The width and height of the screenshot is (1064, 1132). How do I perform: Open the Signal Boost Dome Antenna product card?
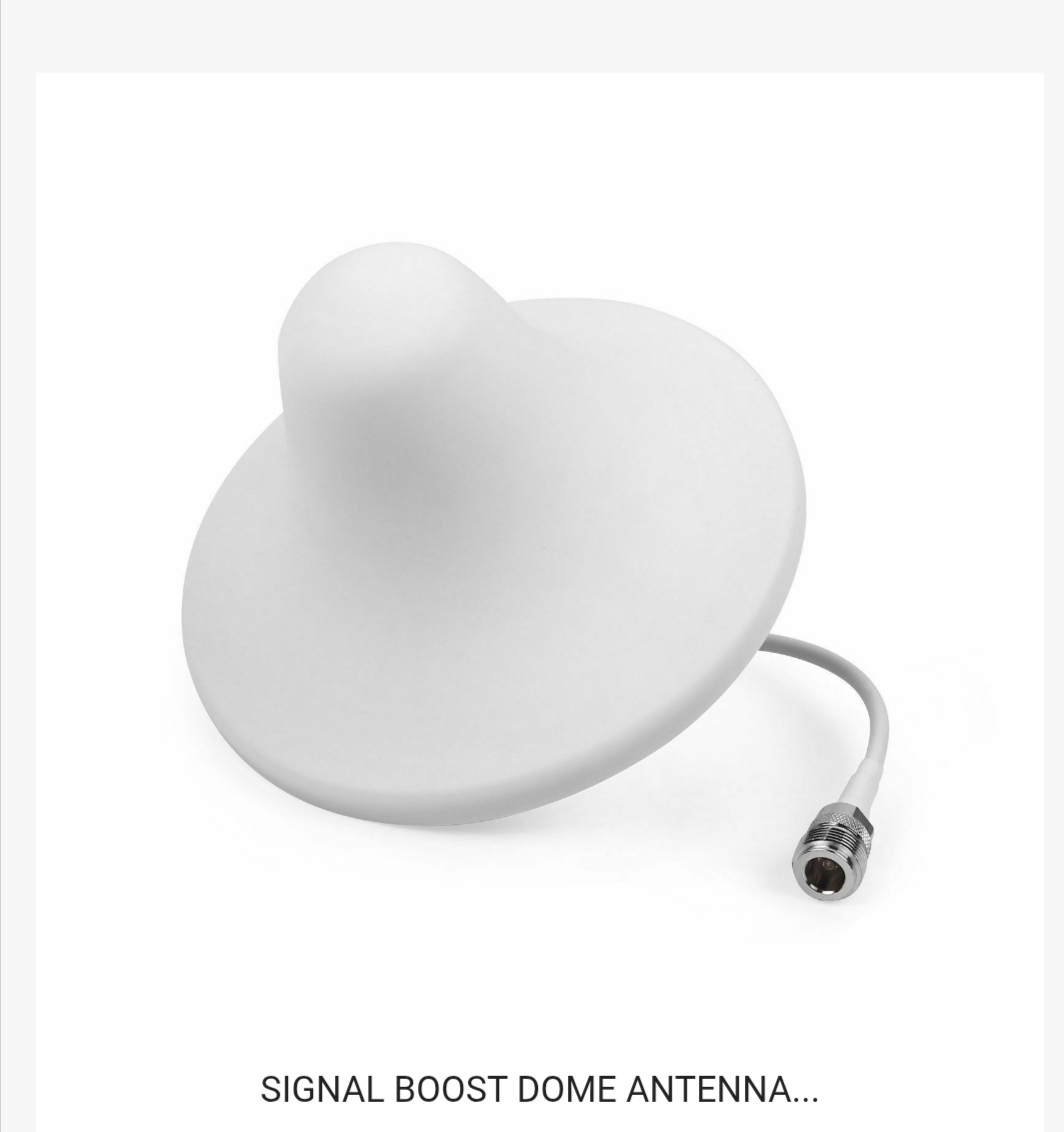click(539, 1089)
